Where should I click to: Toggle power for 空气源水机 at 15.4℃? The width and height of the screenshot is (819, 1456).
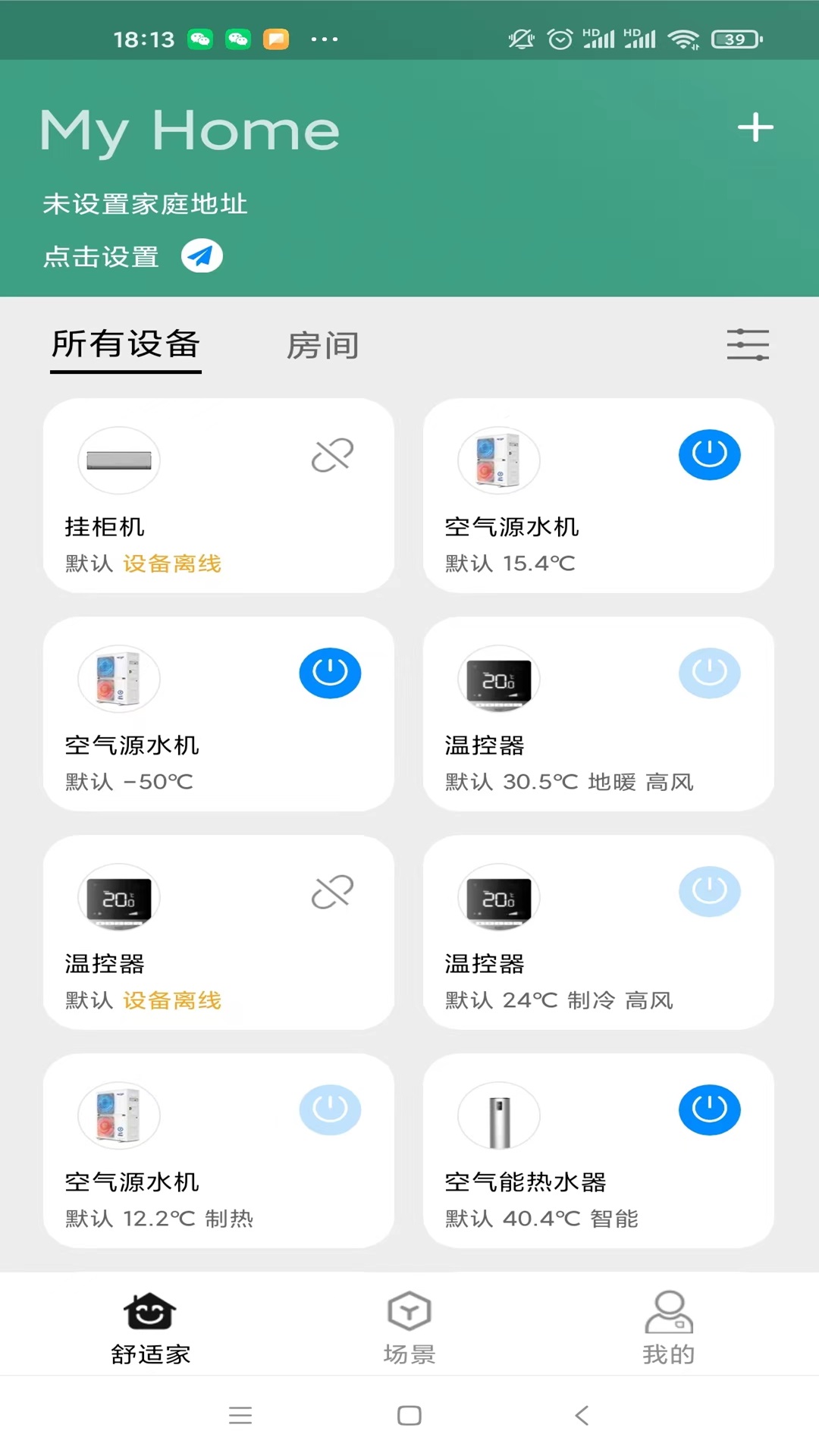[709, 455]
